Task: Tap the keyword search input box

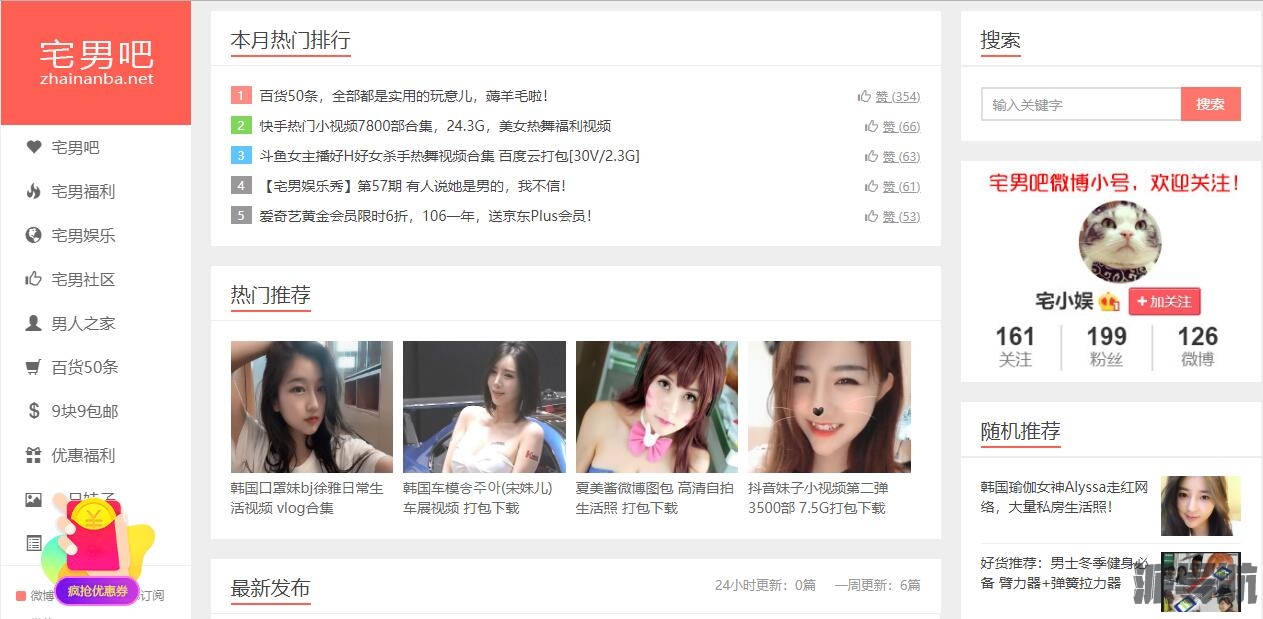Action: click(1080, 104)
